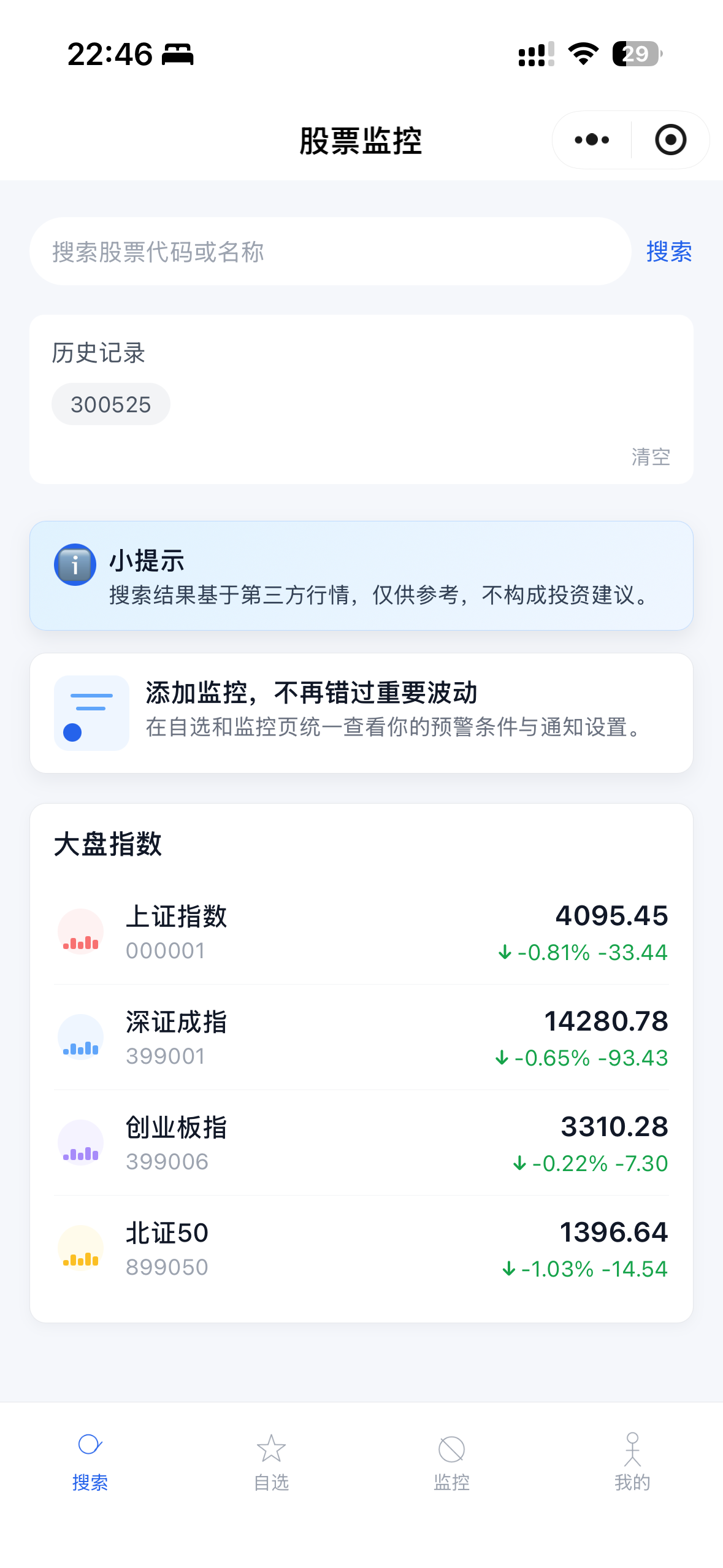Click the info icon in 小提示
The height and width of the screenshot is (1568, 723).
tap(74, 564)
